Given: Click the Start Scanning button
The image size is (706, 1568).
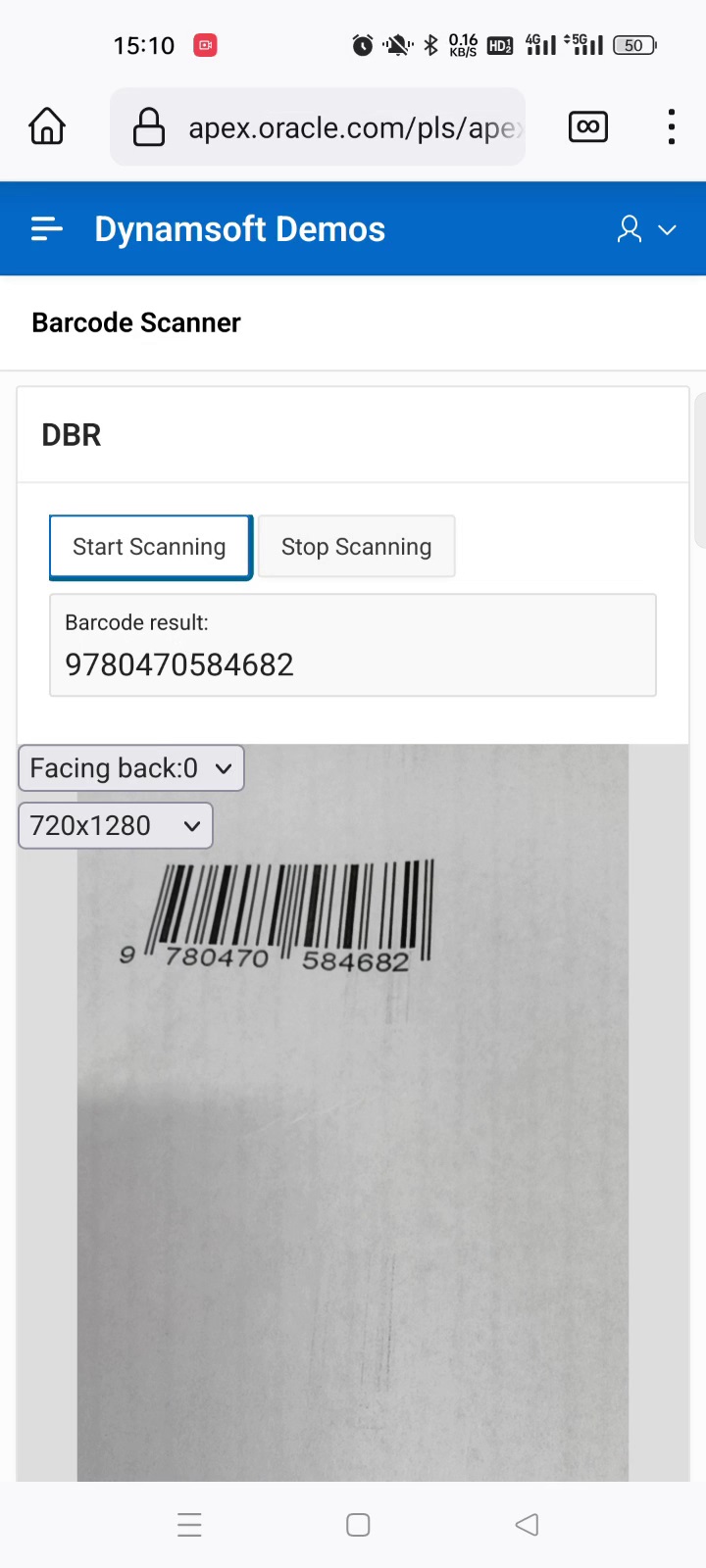Looking at the screenshot, I should point(150,547).
